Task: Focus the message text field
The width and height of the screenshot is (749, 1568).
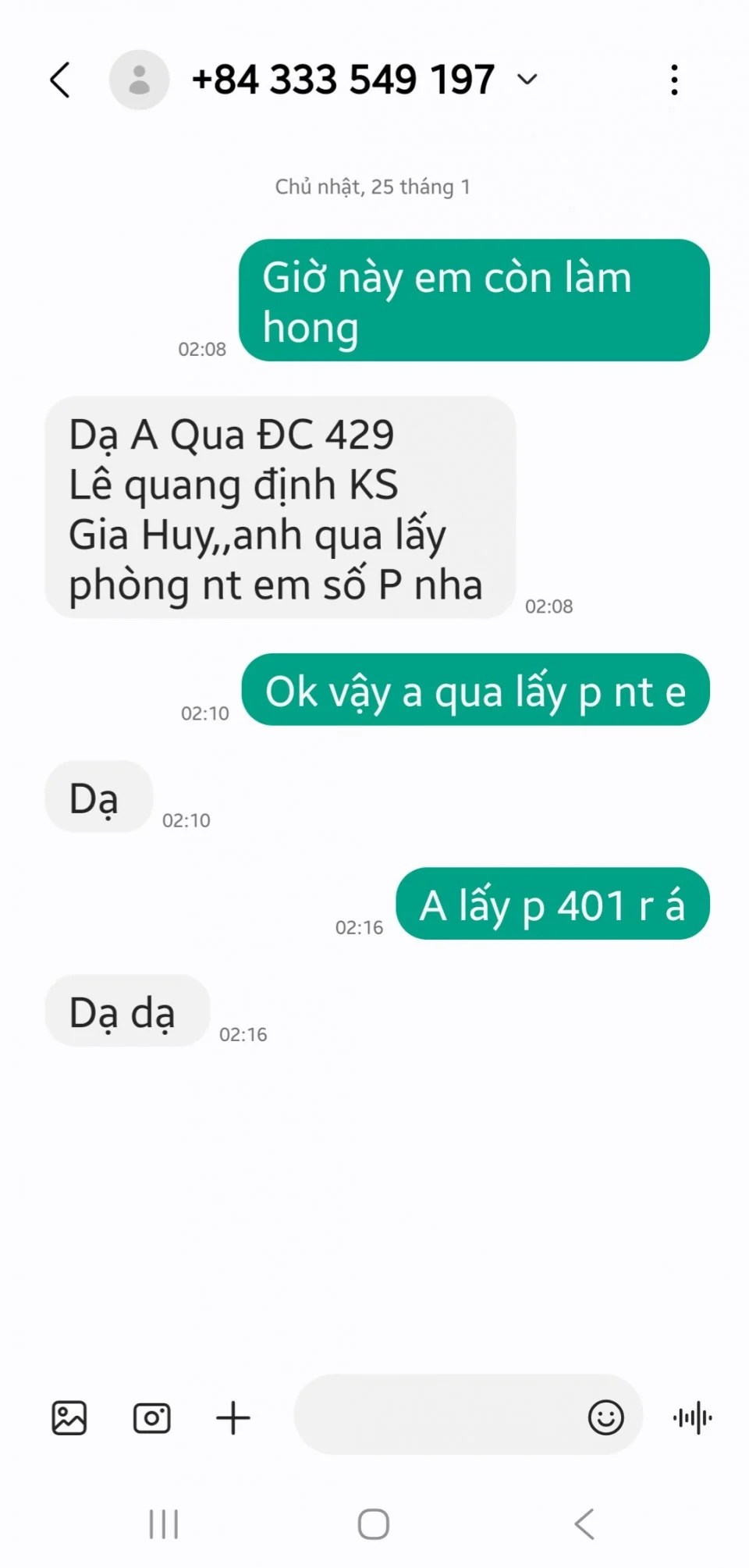Action: click(x=437, y=1414)
